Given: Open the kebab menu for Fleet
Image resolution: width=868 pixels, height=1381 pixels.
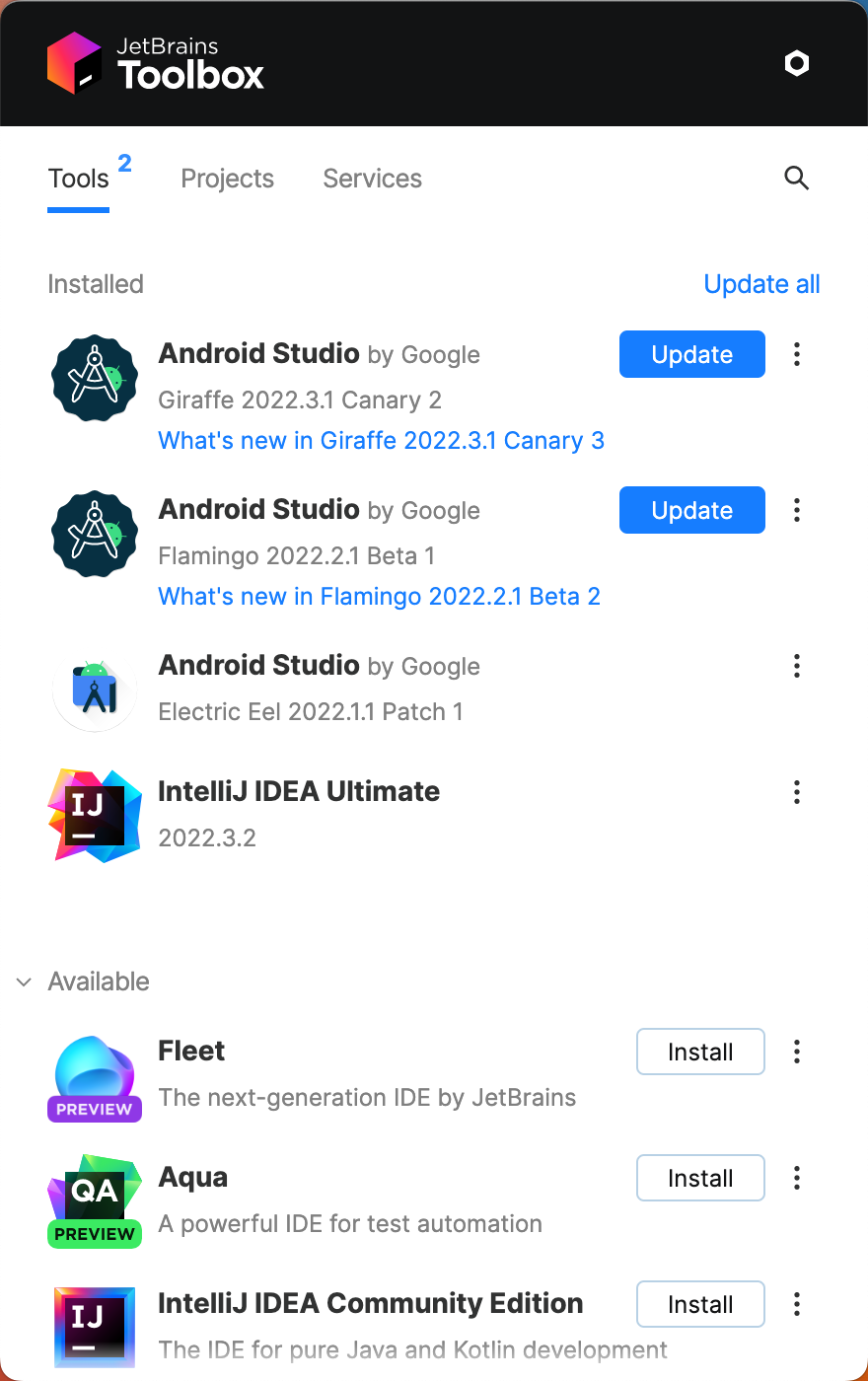Looking at the screenshot, I should coord(796,1052).
